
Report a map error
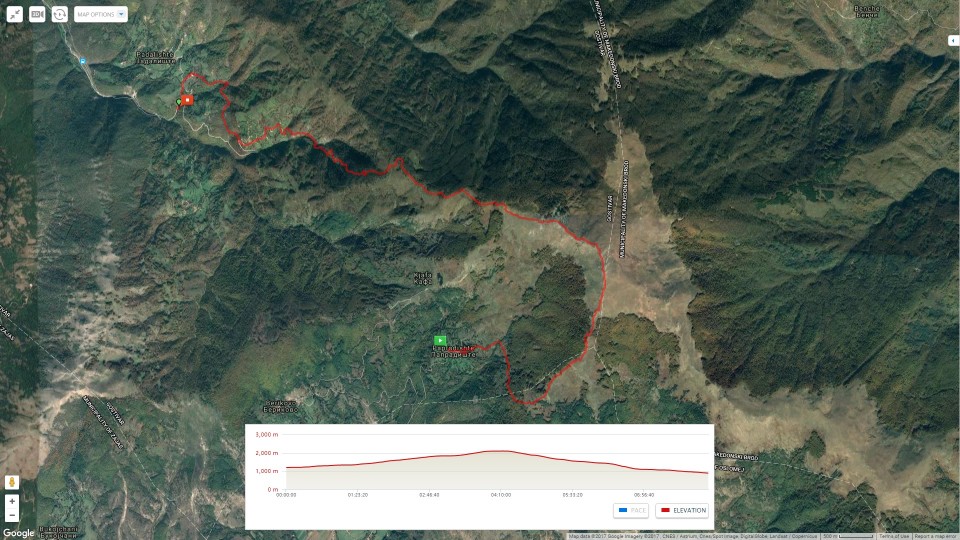(x=936, y=536)
